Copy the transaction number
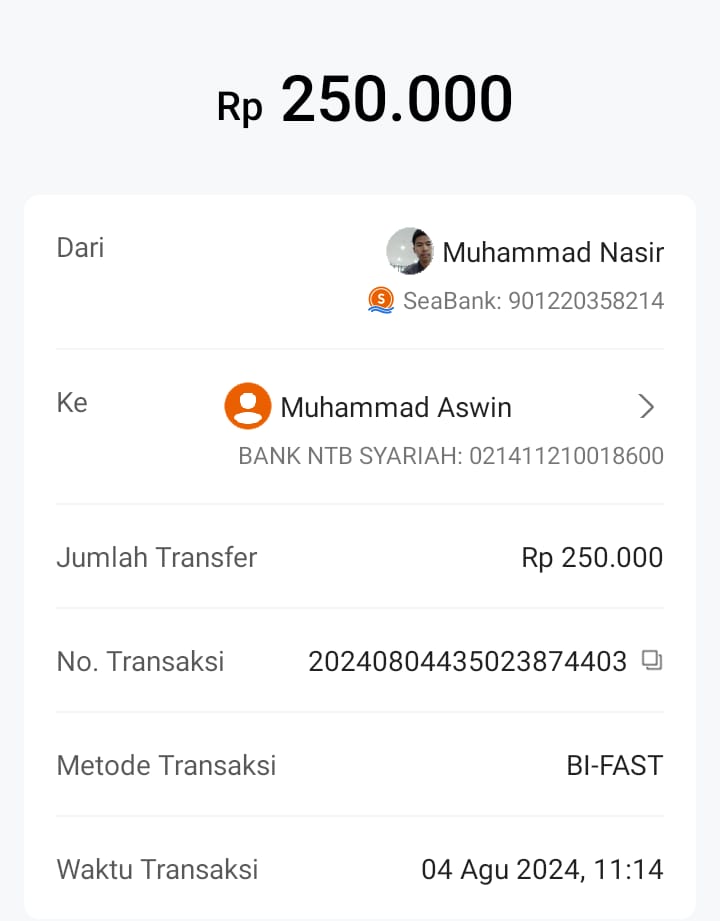This screenshot has width=720, height=921. coord(652,660)
